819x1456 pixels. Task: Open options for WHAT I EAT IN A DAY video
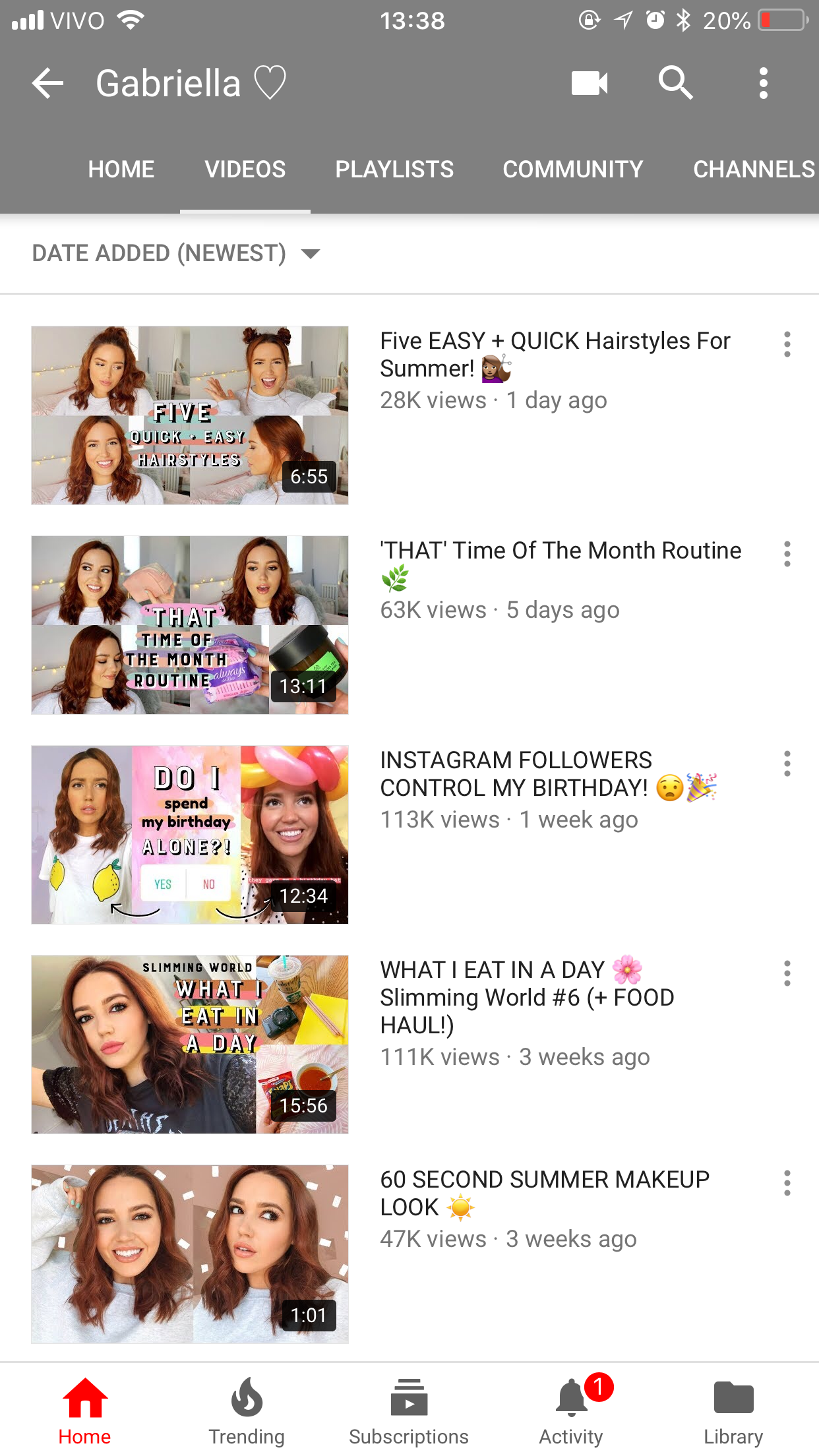click(x=787, y=973)
